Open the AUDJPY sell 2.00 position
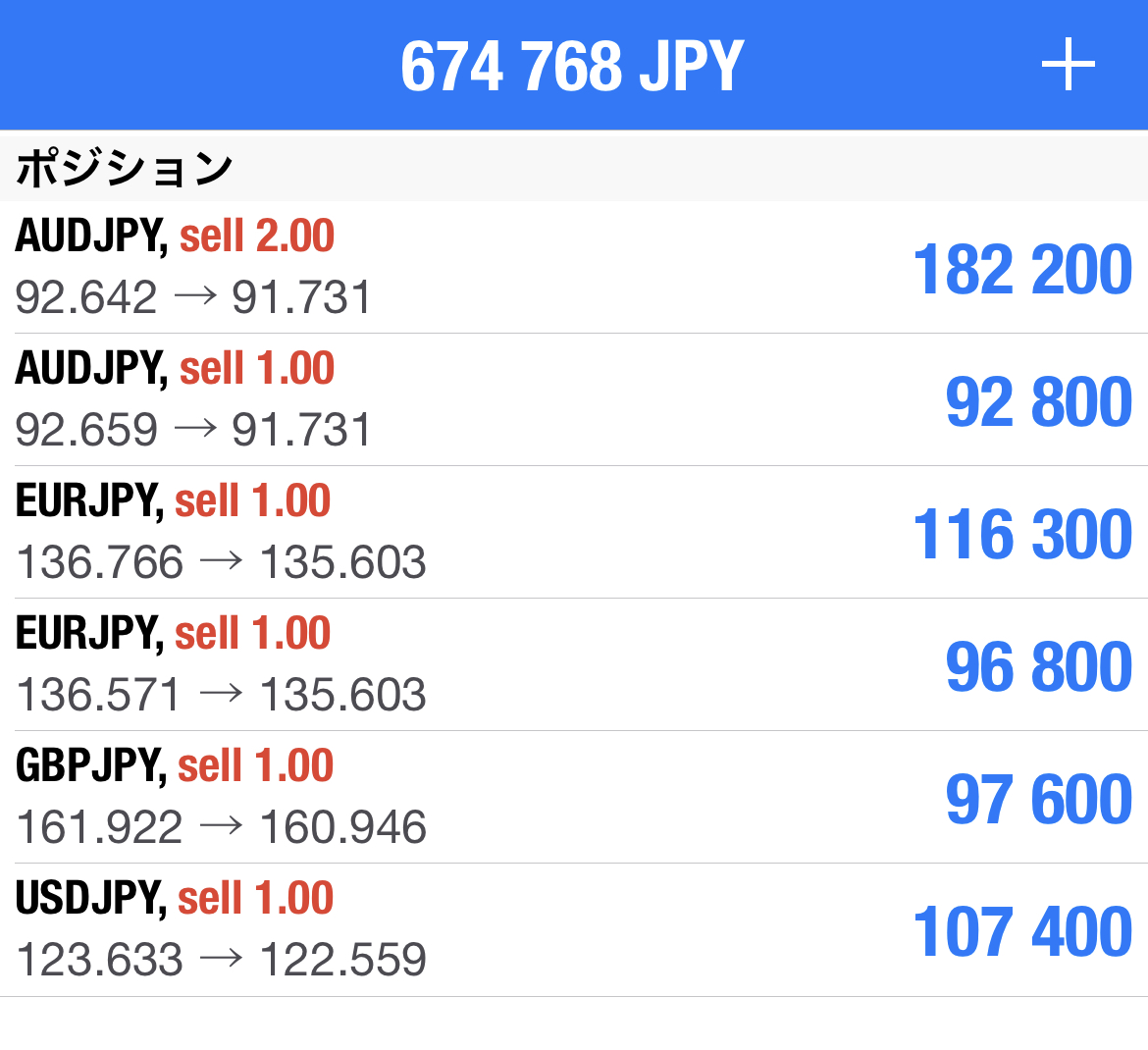1148x1050 pixels. pos(574,267)
